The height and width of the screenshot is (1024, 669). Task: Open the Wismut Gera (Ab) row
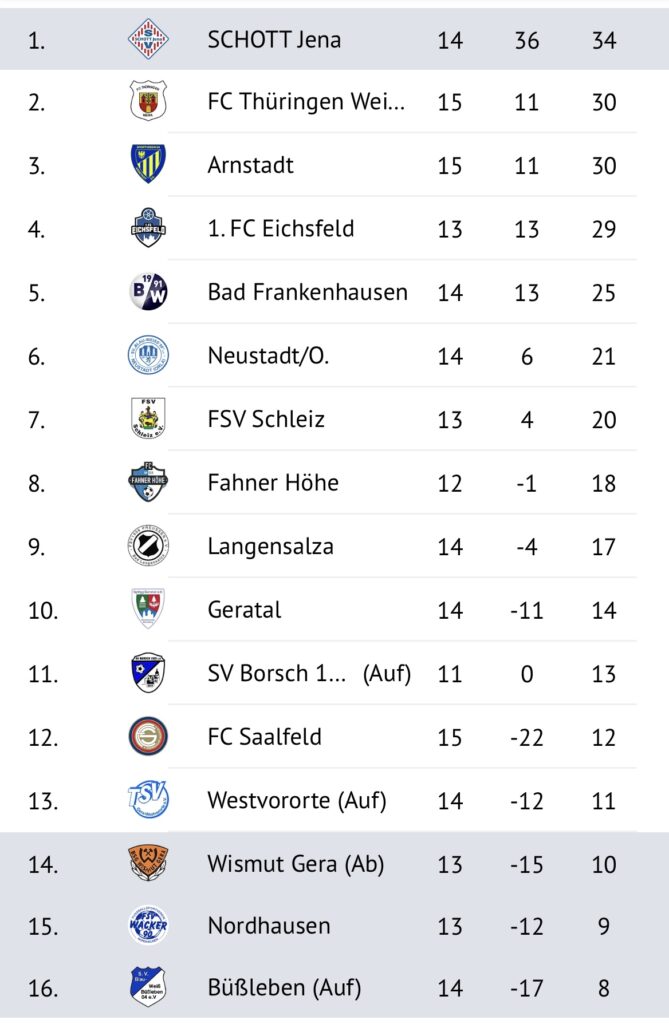coord(296,864)
